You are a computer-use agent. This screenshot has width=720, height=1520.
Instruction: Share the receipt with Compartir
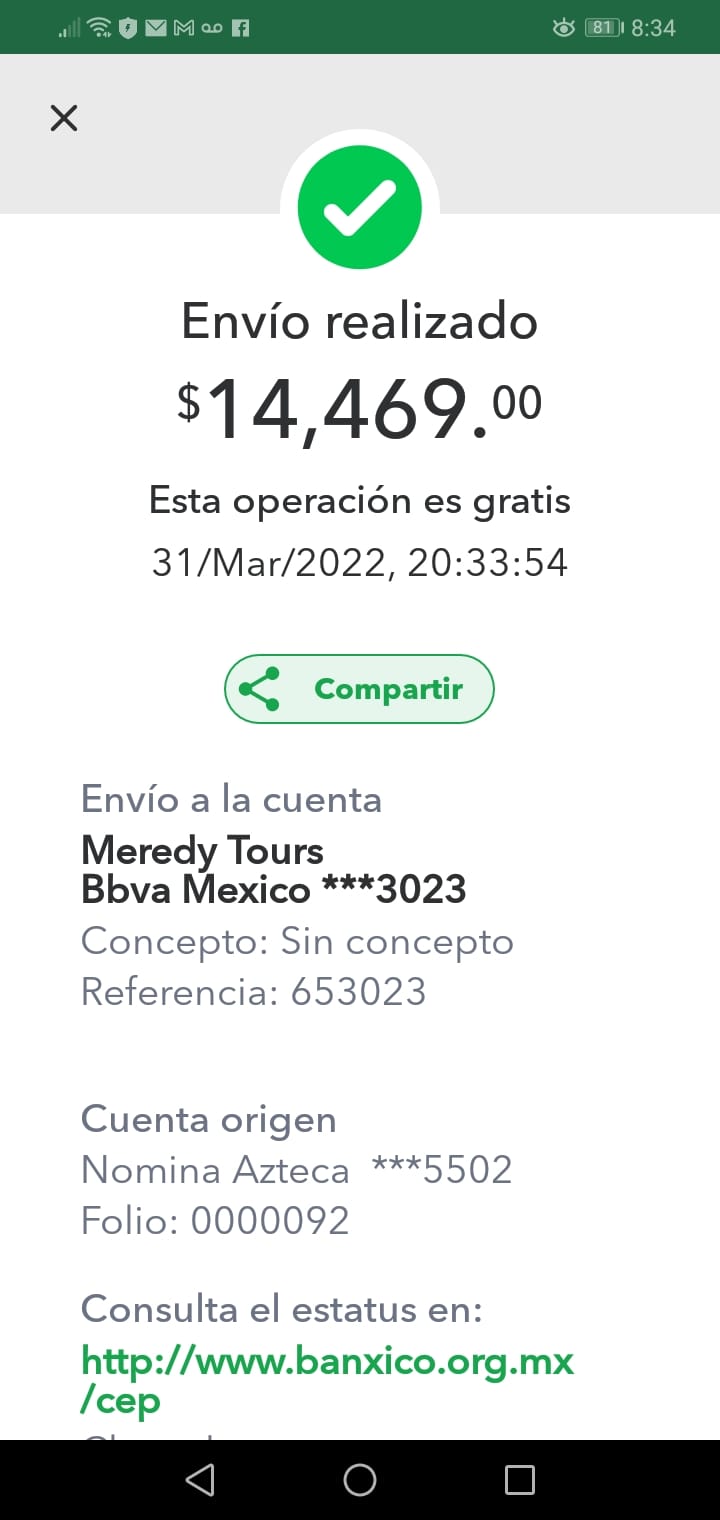pyautogui.click(x=359, y=689)
